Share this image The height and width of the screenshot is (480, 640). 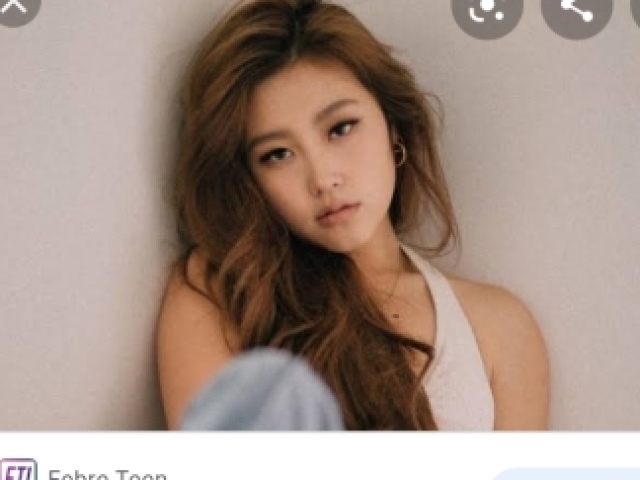pyautogui.click(x=575, y=9)
